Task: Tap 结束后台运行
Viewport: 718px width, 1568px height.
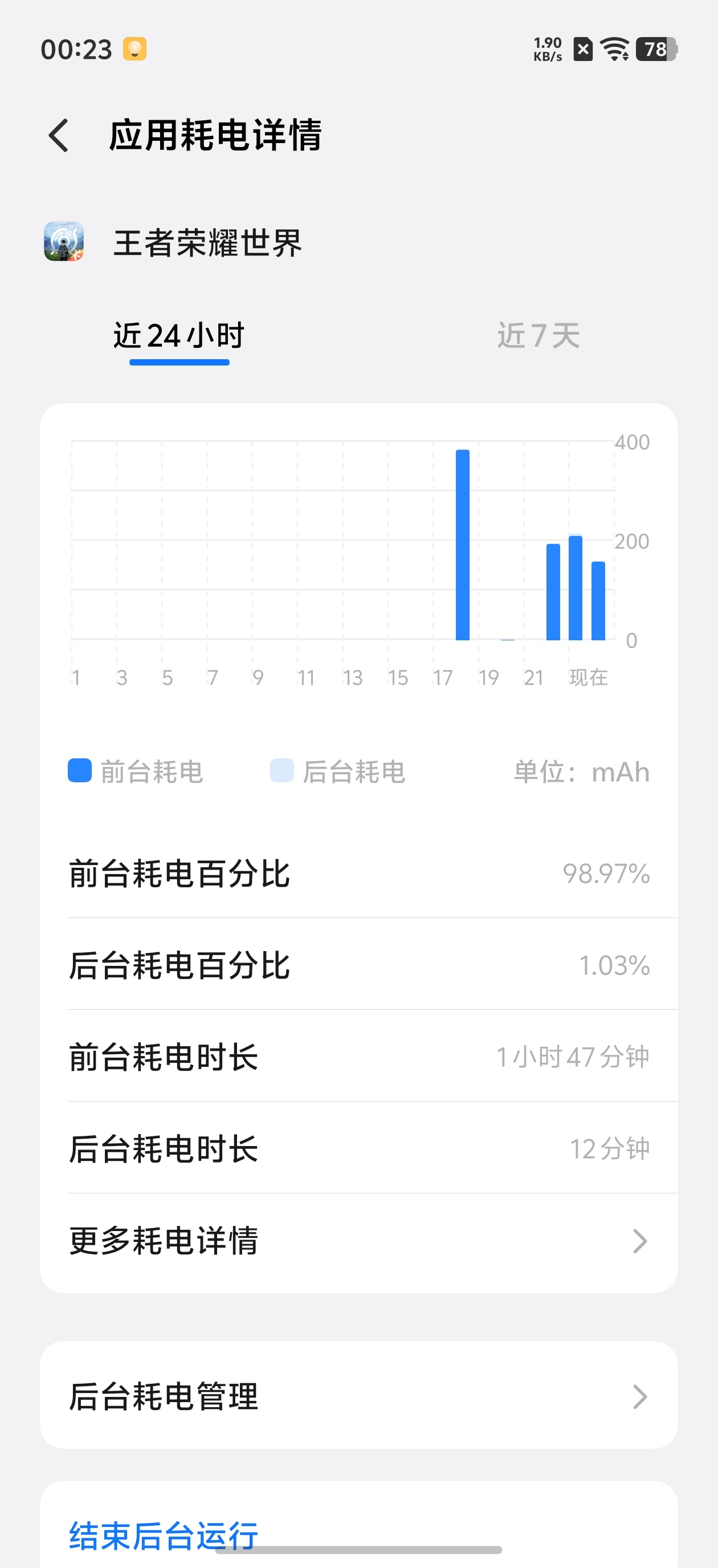Action: (x=163, y=1534)
